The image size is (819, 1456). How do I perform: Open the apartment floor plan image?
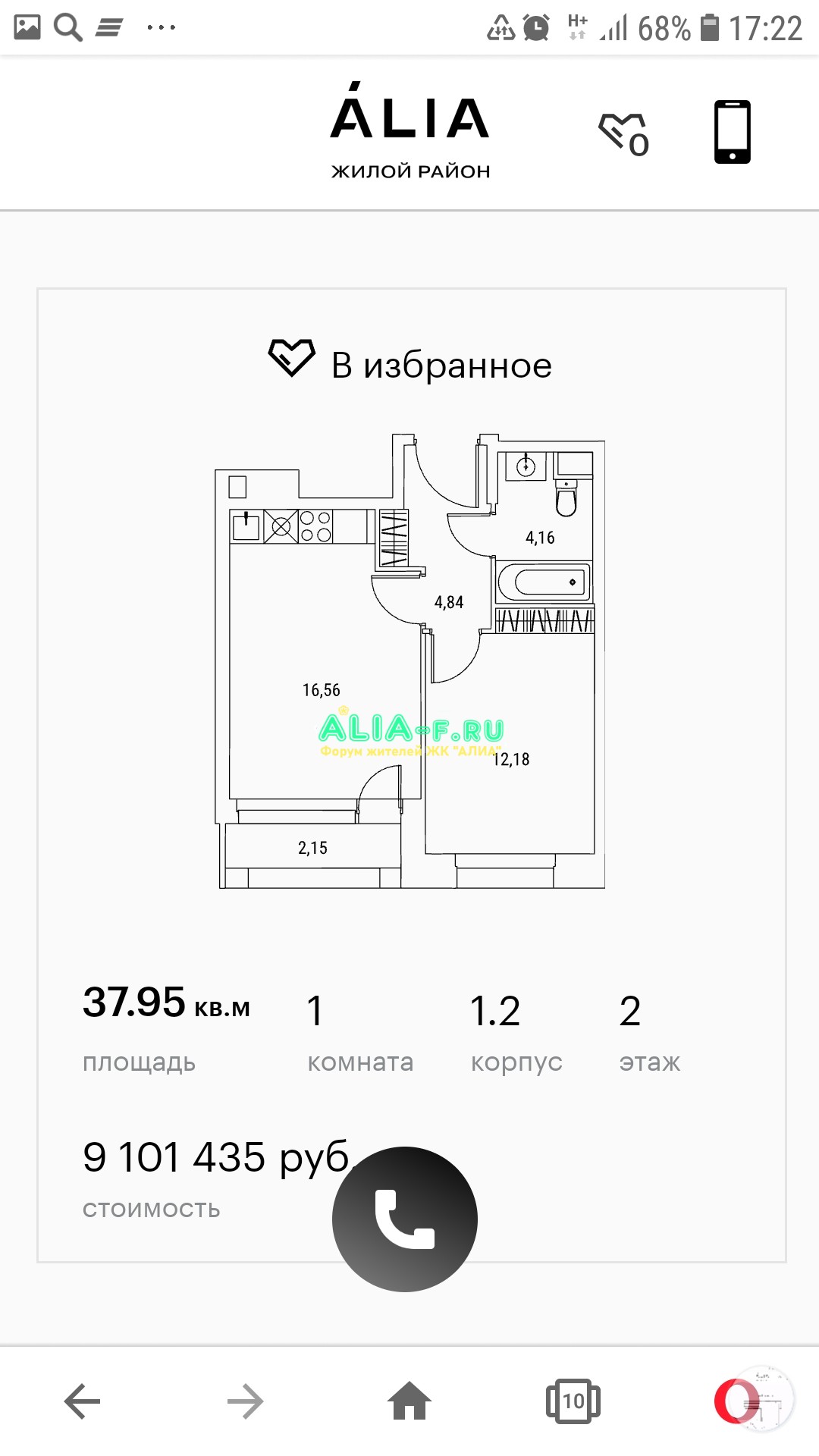click(410, 661)
